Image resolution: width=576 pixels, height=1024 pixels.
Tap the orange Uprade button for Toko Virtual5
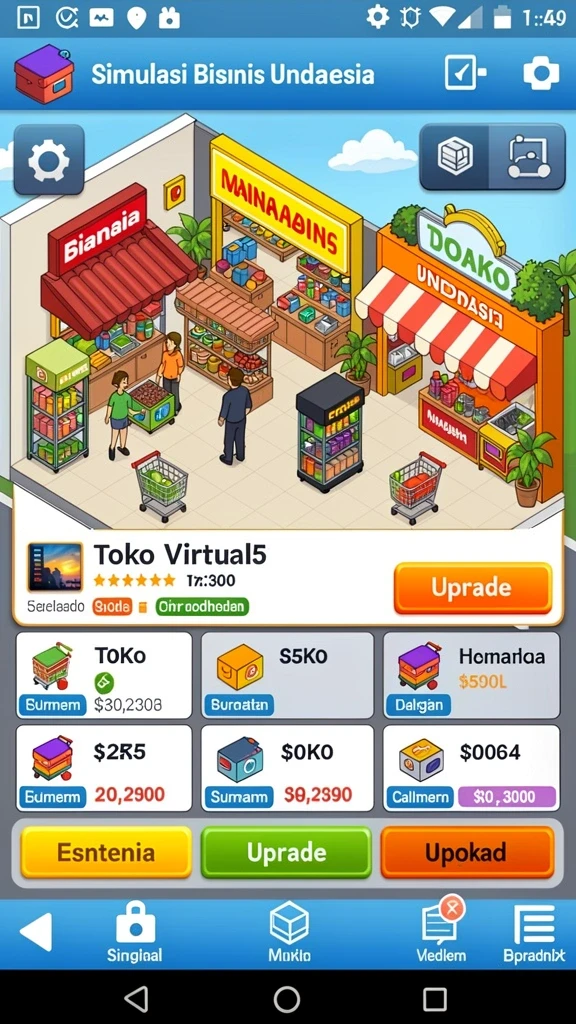point(473,588)
